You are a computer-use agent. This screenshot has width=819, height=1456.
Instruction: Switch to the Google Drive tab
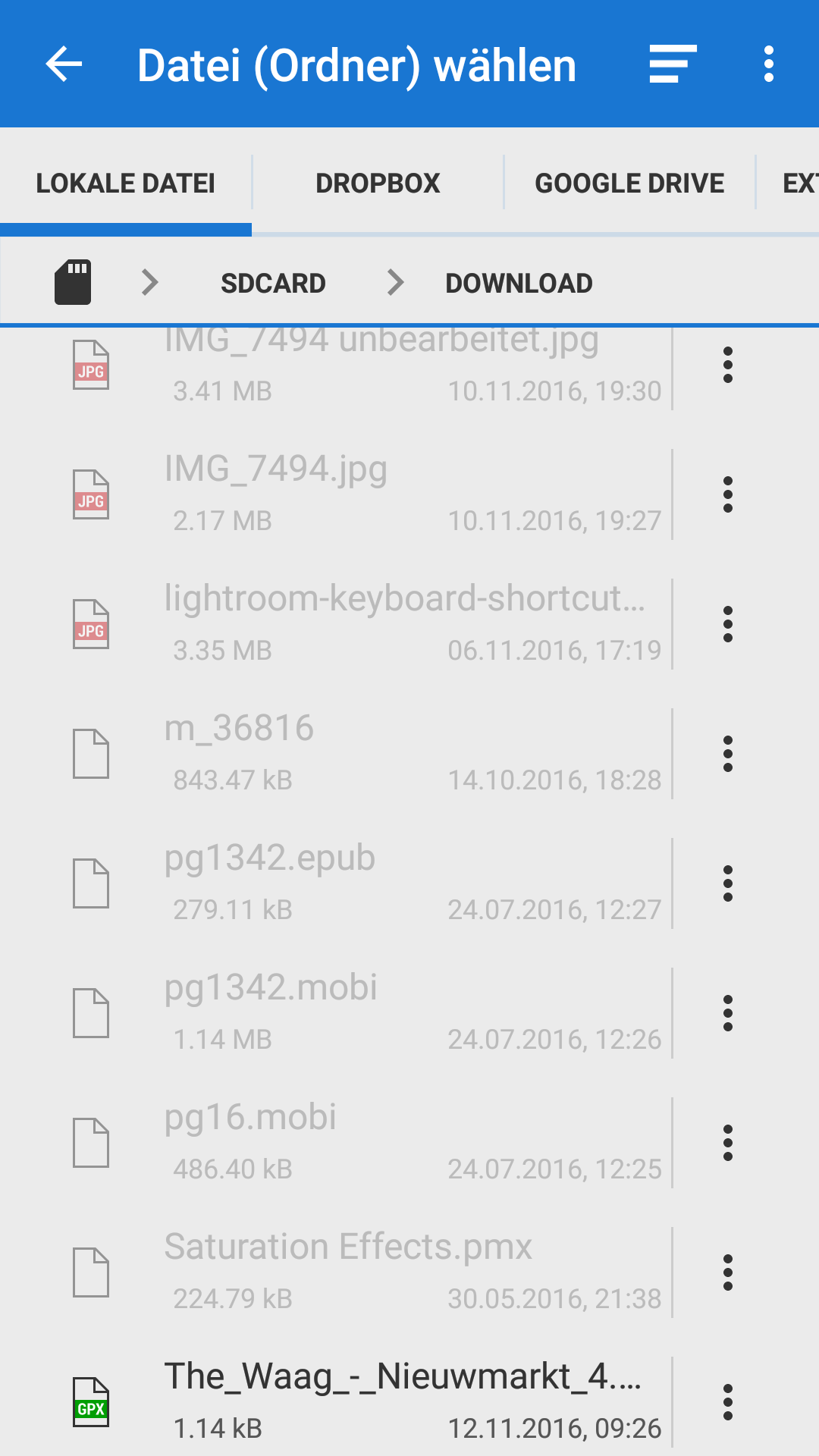click(629, 184)
